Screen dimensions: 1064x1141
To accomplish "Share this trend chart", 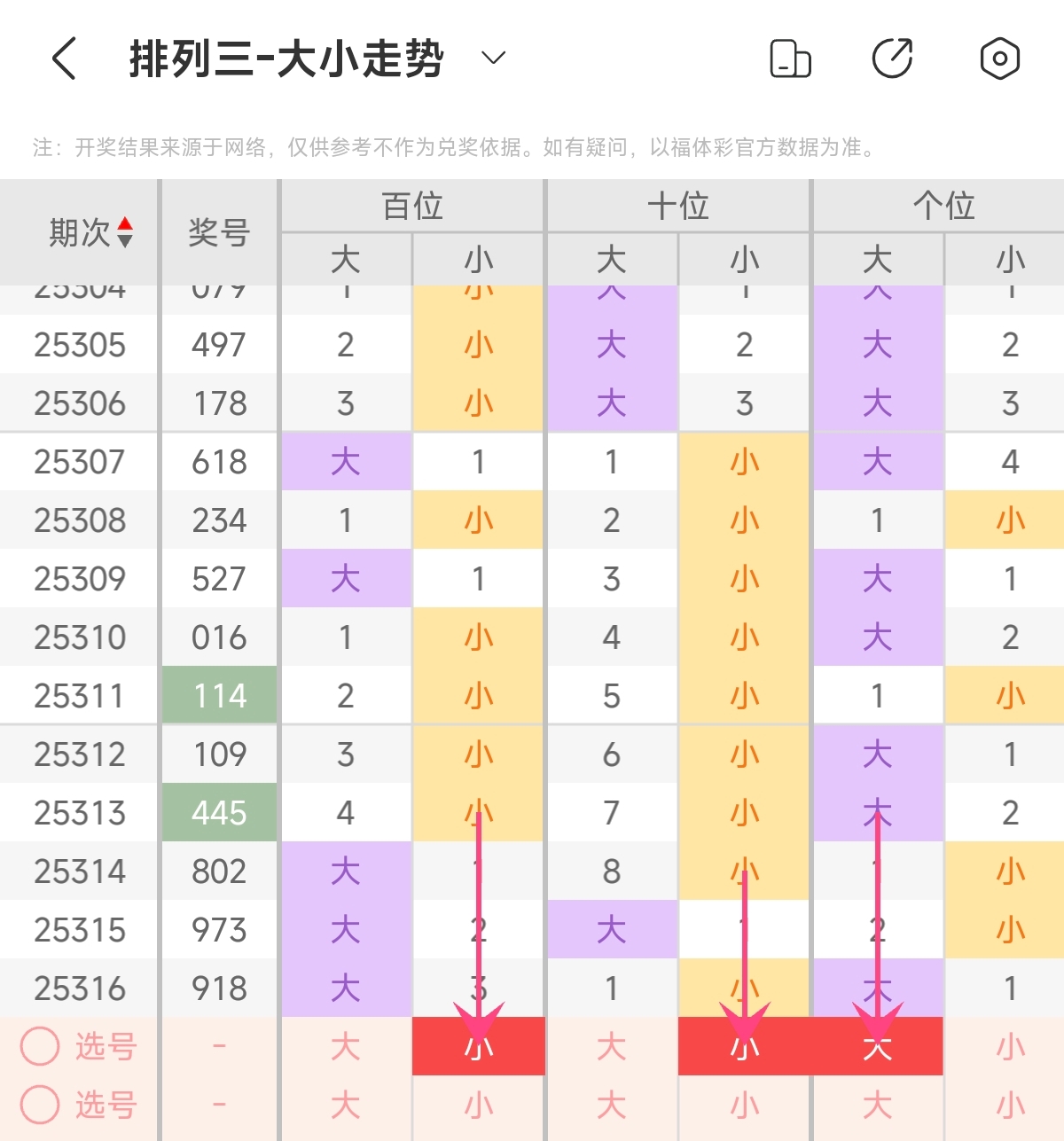I will [892, 59].
